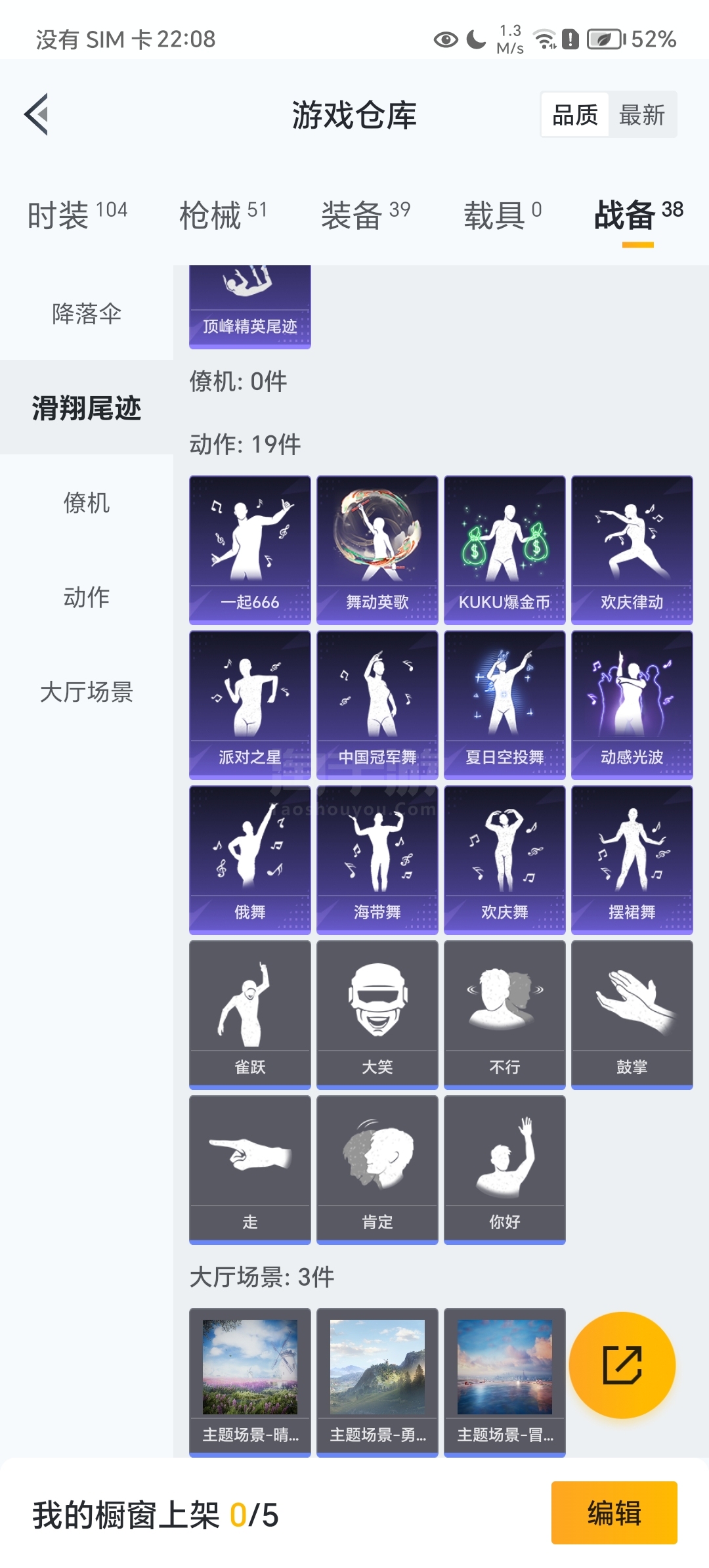Jump to 大厅场景 in the side menu
This screenshot has width=709, height=1568.
87,691
